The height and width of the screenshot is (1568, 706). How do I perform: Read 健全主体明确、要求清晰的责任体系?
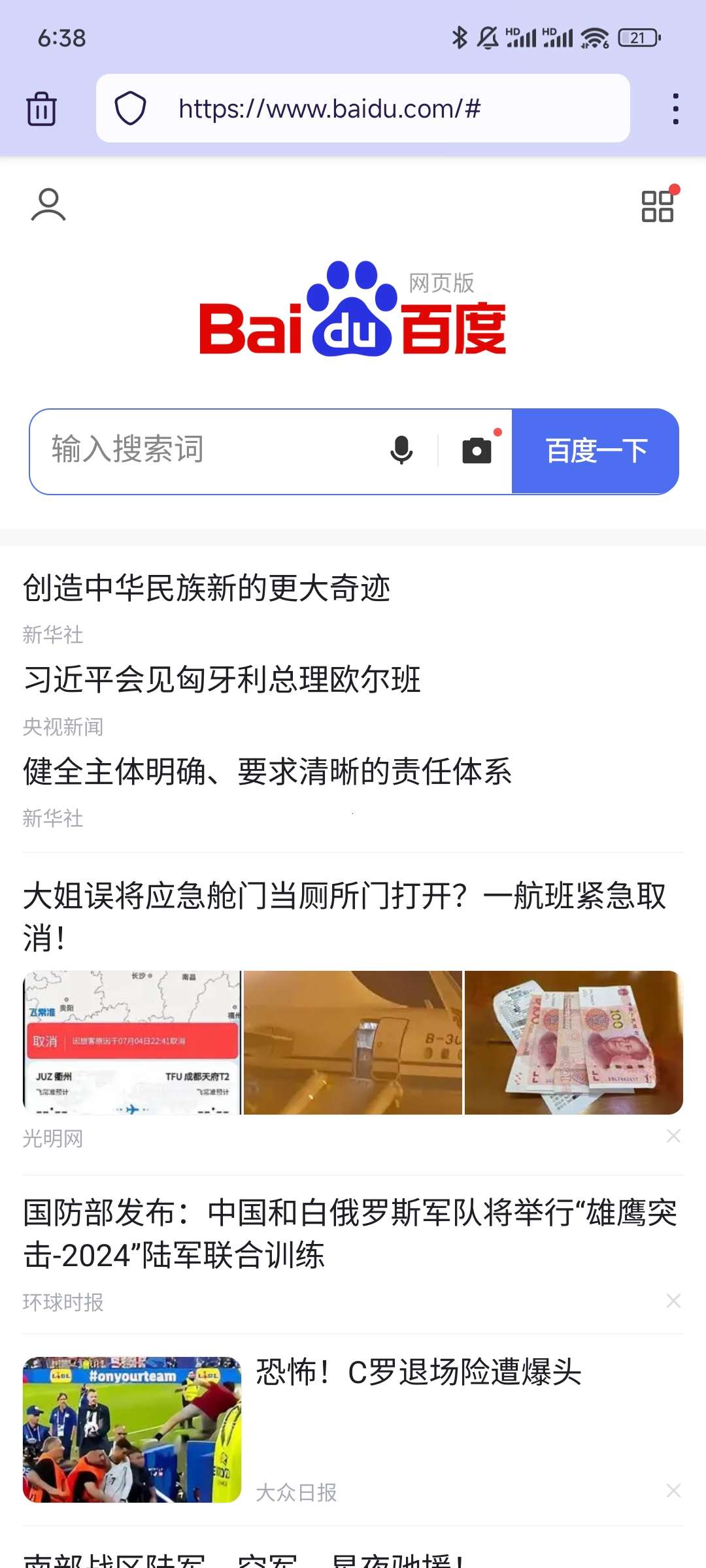pyautogui.click(x=267, y=772)
